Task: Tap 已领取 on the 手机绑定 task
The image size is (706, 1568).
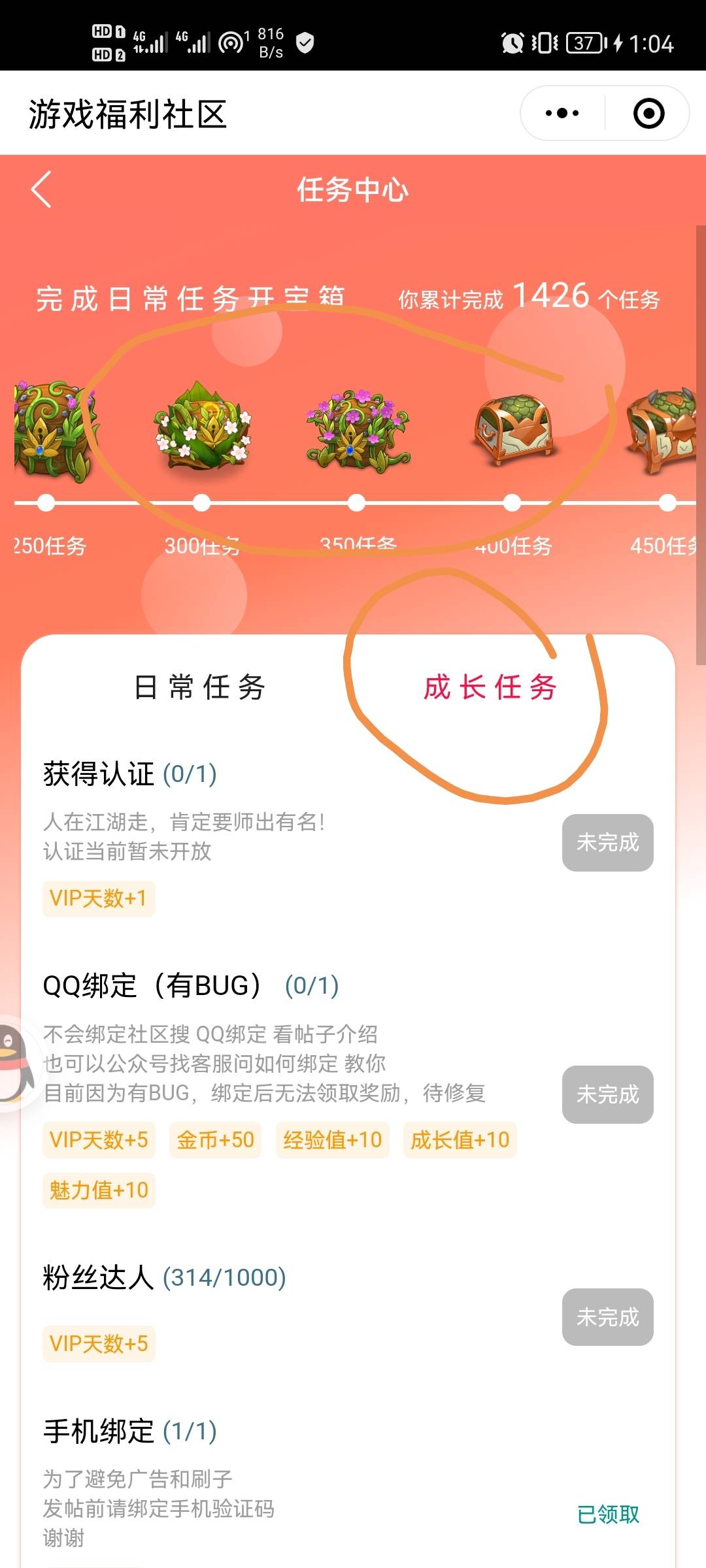Action: 608,1514
